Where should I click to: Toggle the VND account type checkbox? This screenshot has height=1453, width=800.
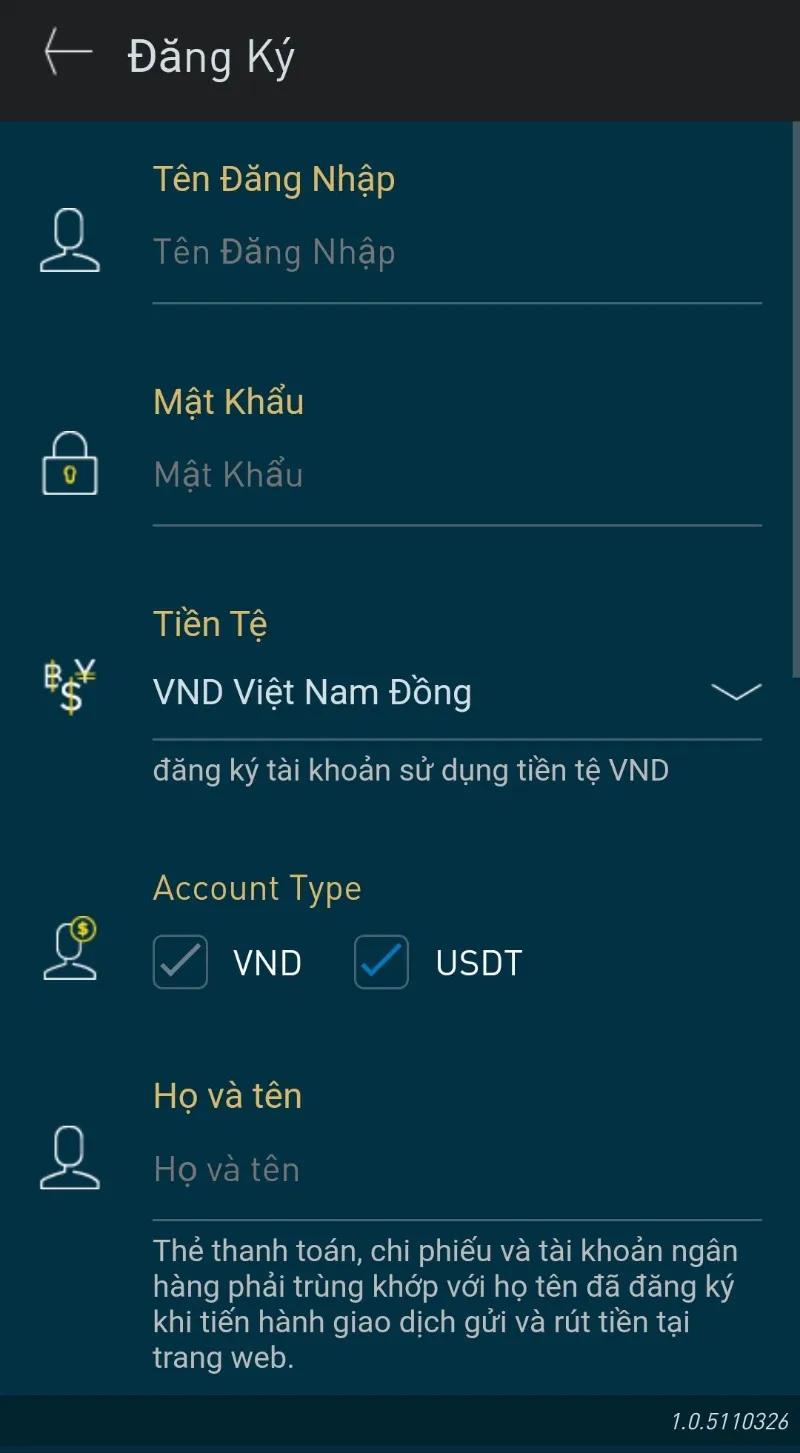tap(180, 961)
